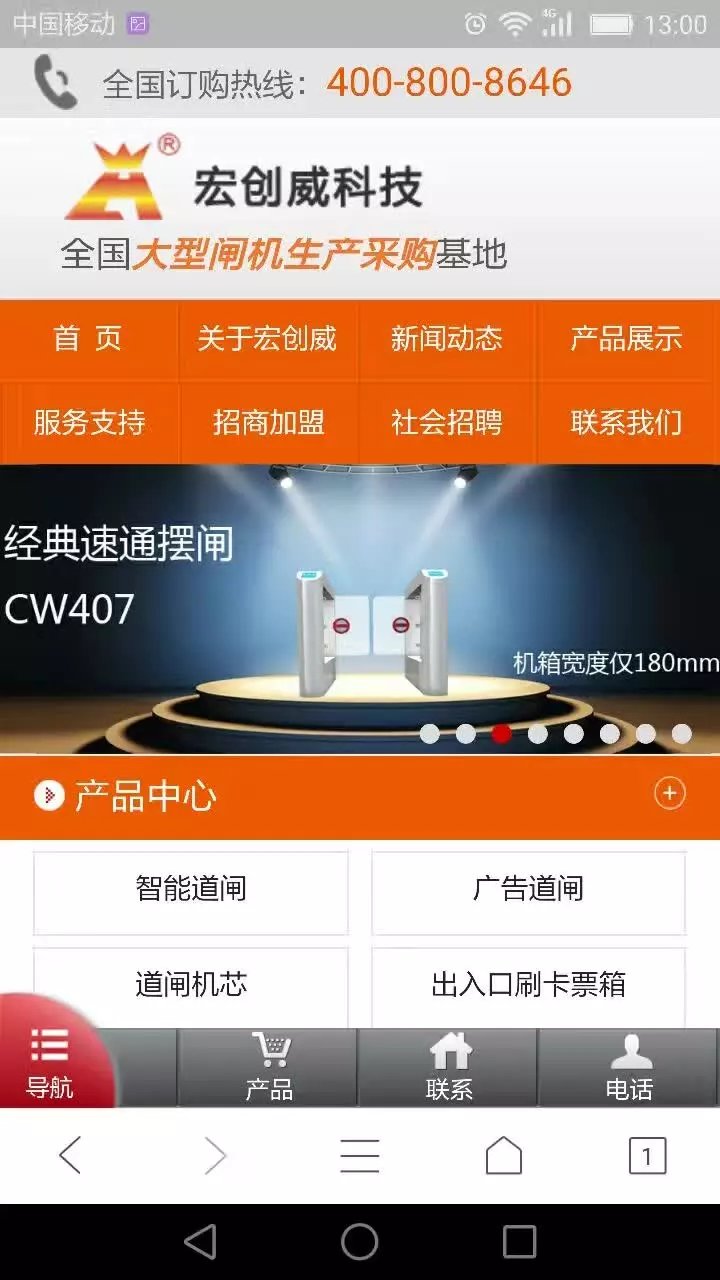Select the third carousel indicator dot
Screen dimensions: 720x1280
click(x=500, y=733)
